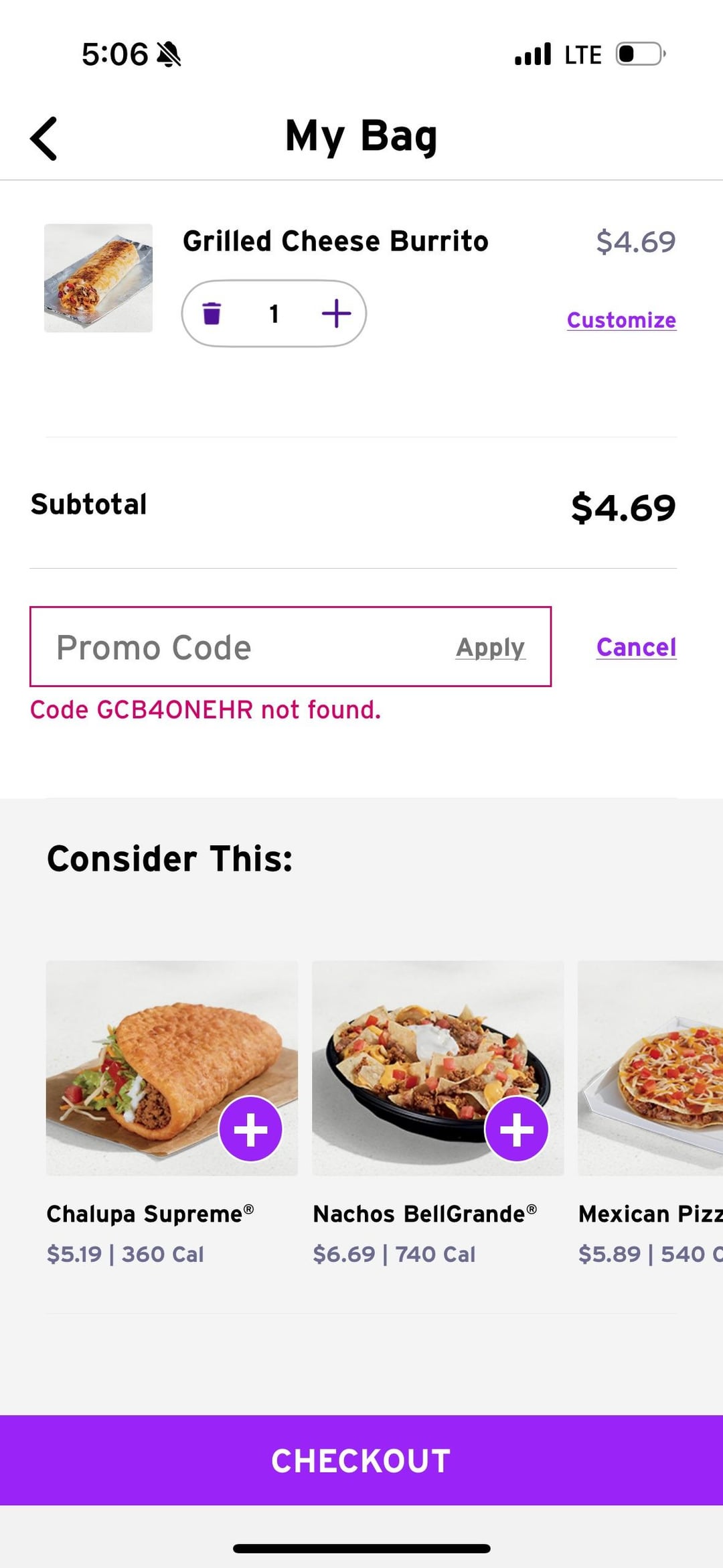Add Chalupa Supreme to the bag
The image size is (723, 1568).
point(250,1129)
